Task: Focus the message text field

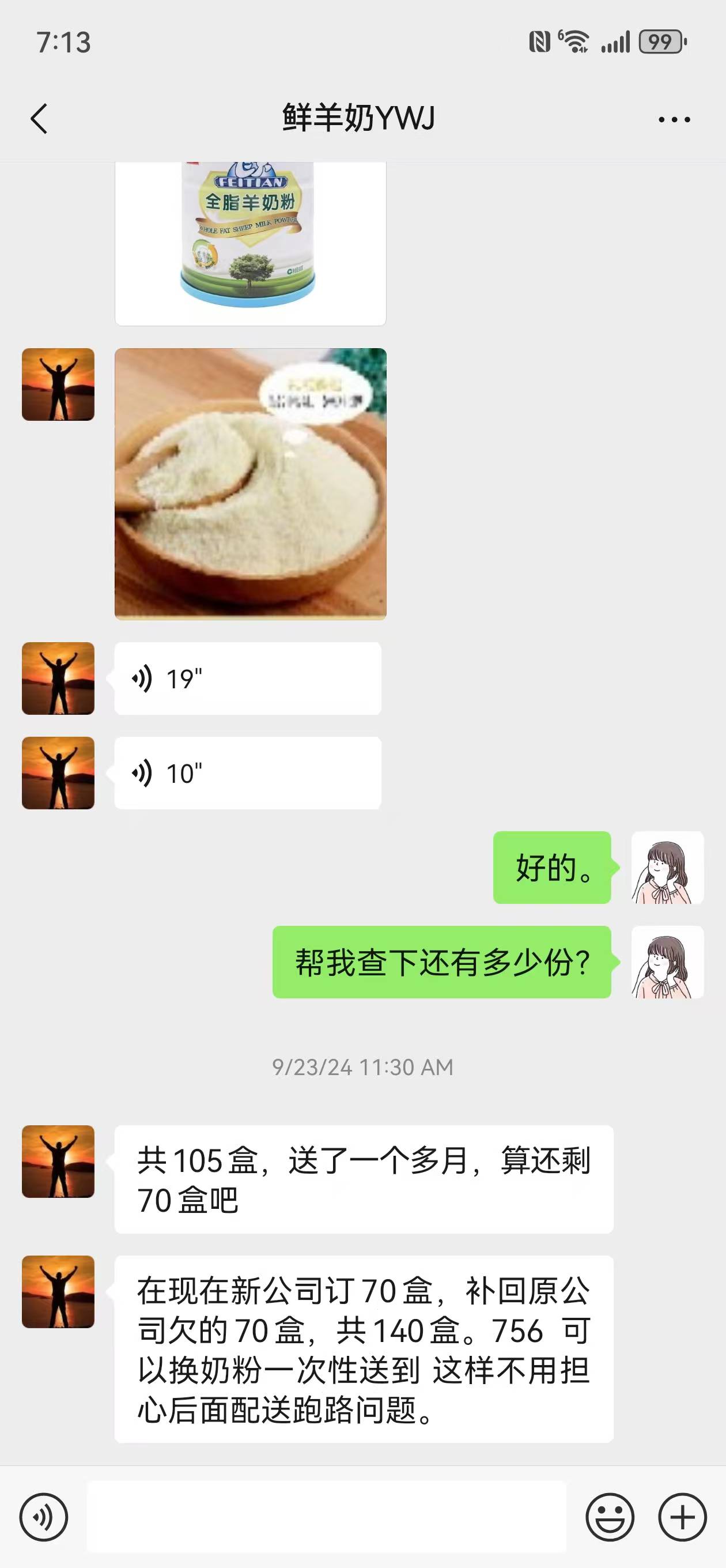Action: (x=326, y=1517)
